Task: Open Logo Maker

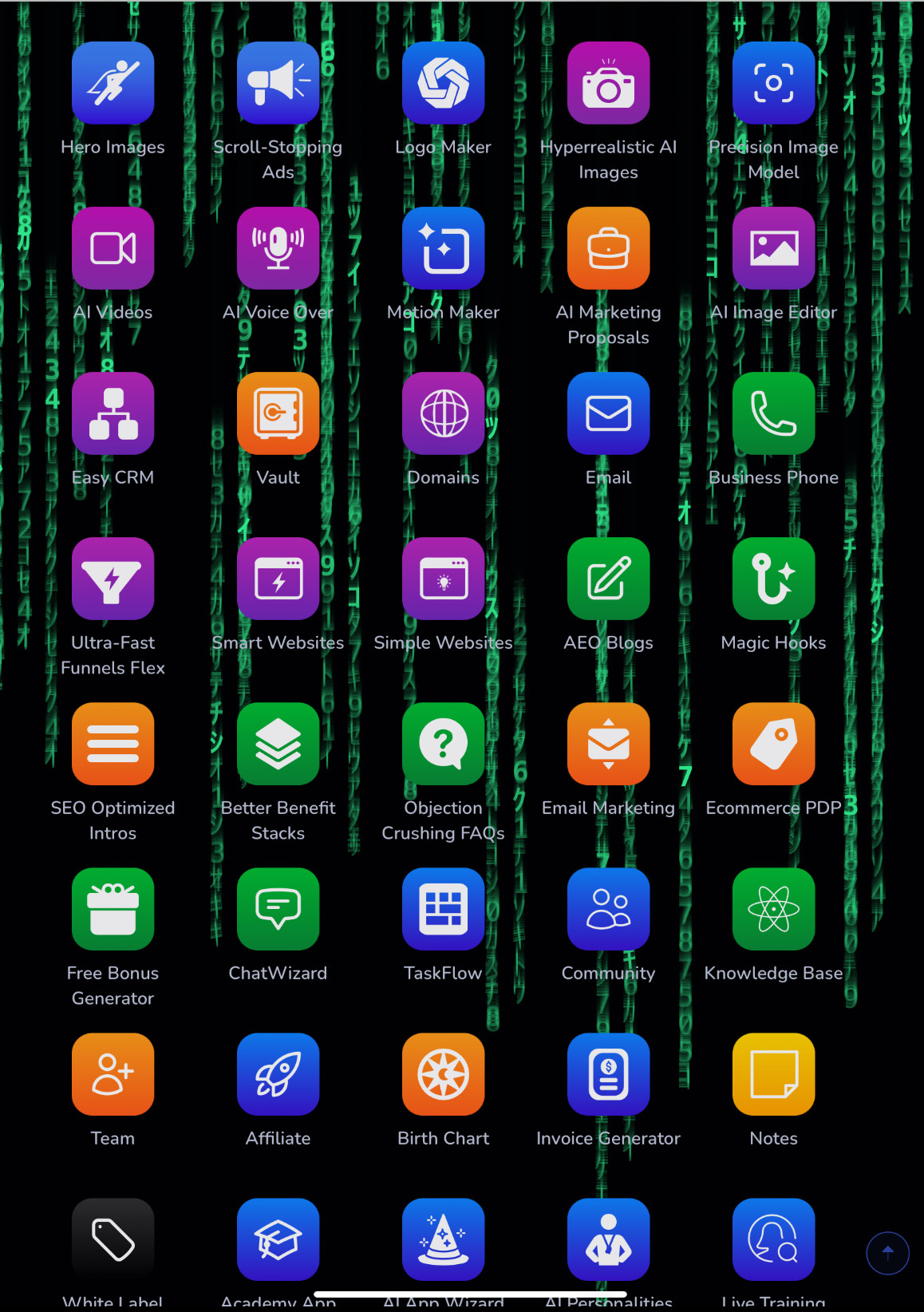Action: click(x=443, y=83)
